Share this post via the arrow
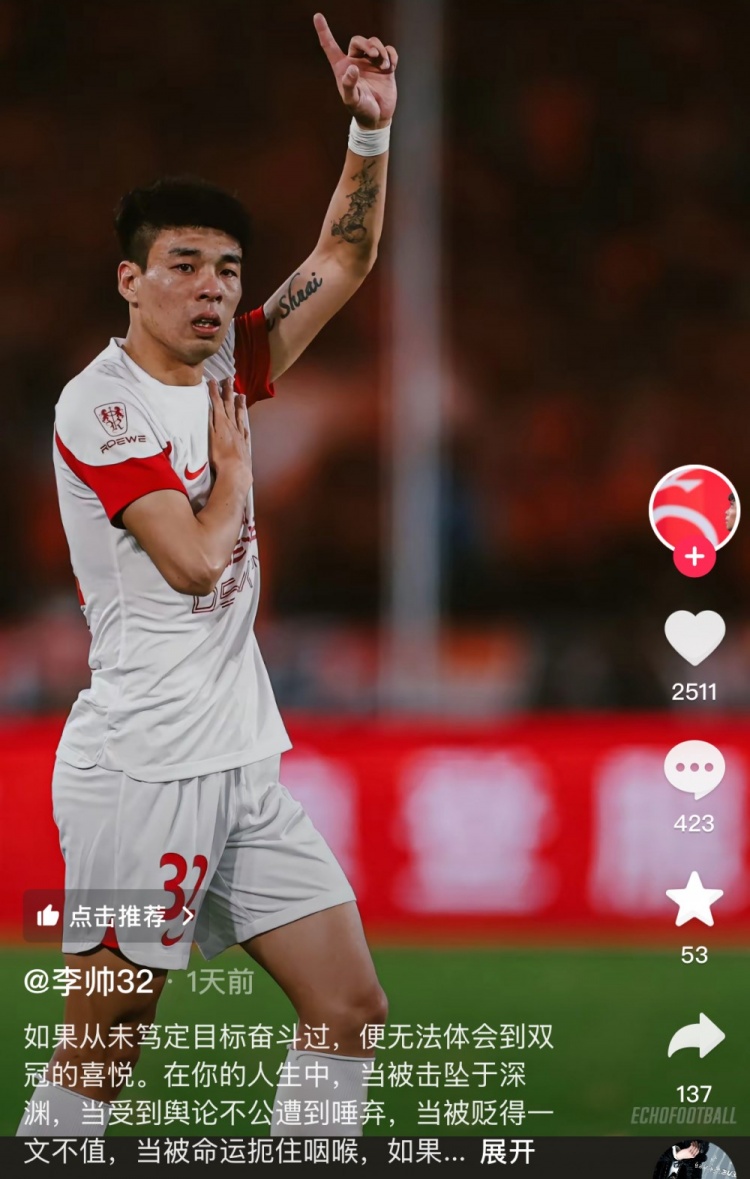Image resolution: width=750 pixels, height=1179 pixels. pos(695,1036)
